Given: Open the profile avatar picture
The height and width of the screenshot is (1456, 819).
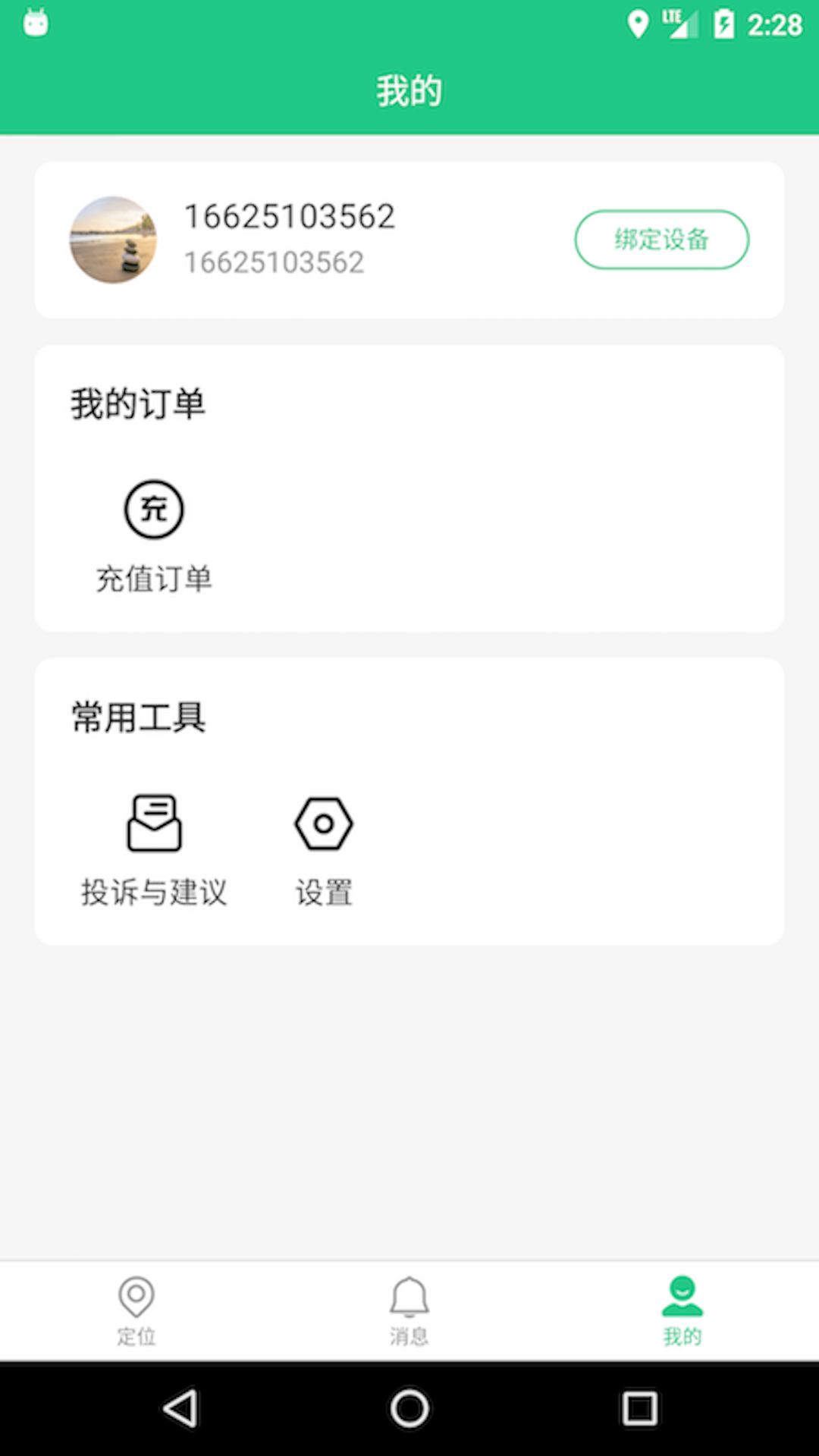Looking at the screenshot, I should click(x=114, y=240).
